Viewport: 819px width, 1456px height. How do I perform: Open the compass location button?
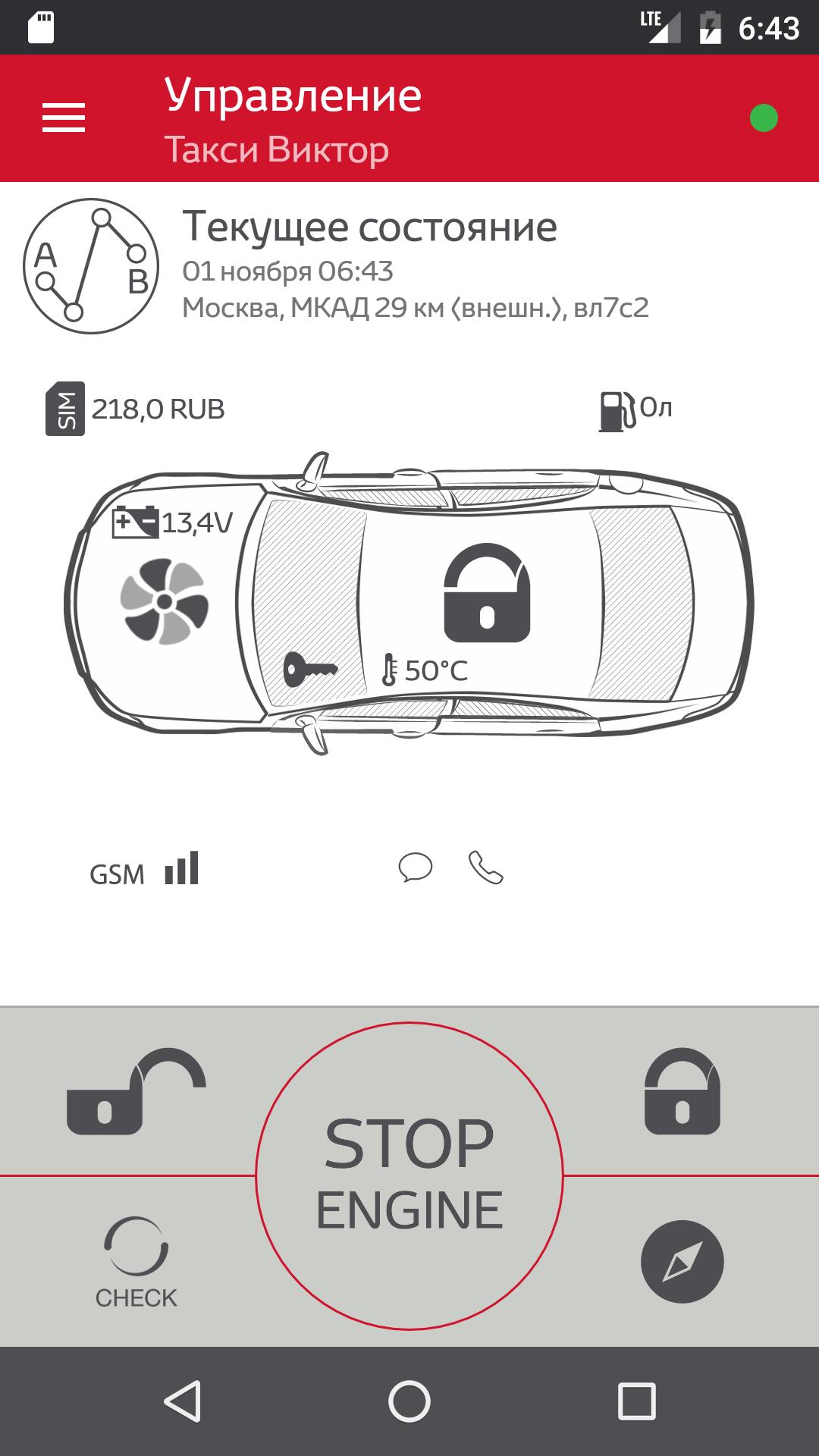(682, 1262)
